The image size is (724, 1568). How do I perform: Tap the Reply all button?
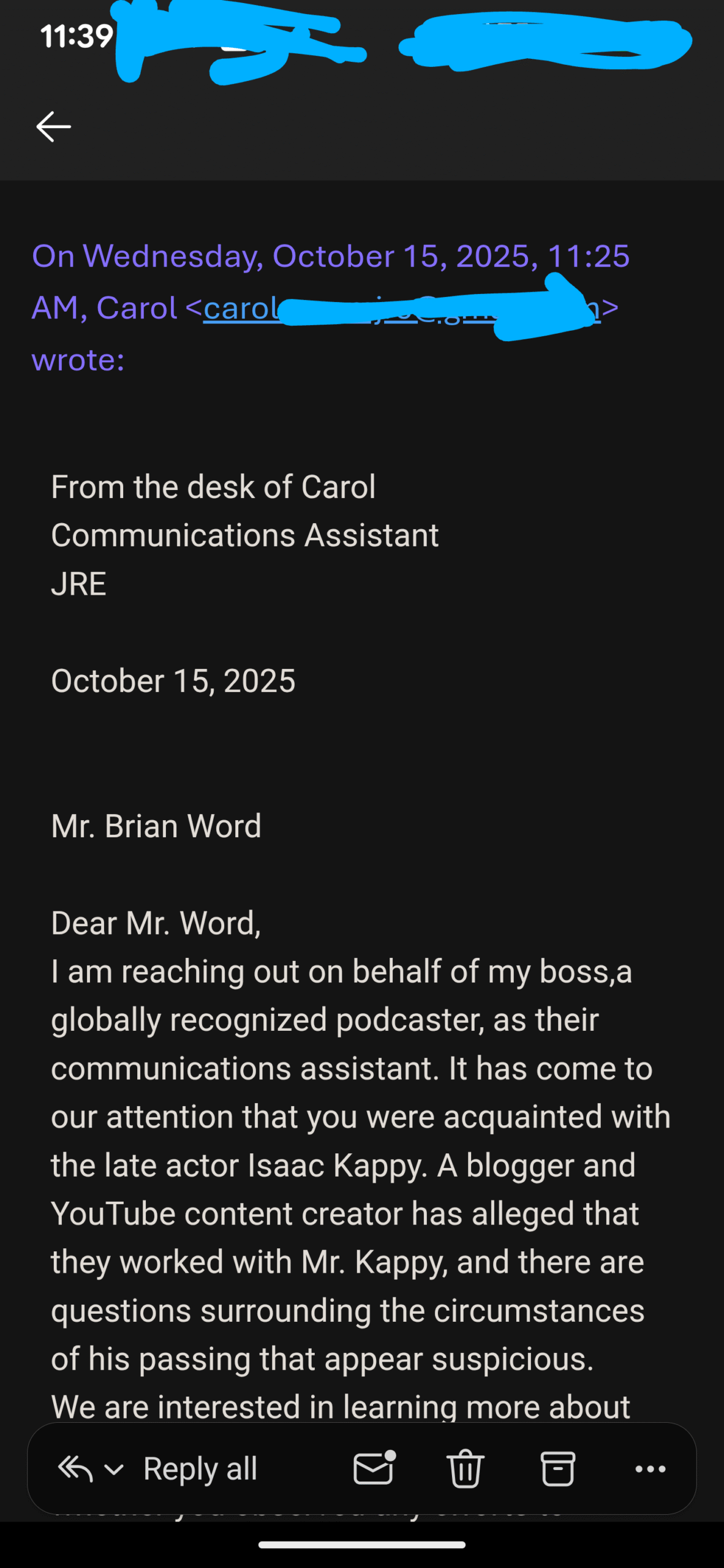pyautogui.click(x=200, y=1469)
